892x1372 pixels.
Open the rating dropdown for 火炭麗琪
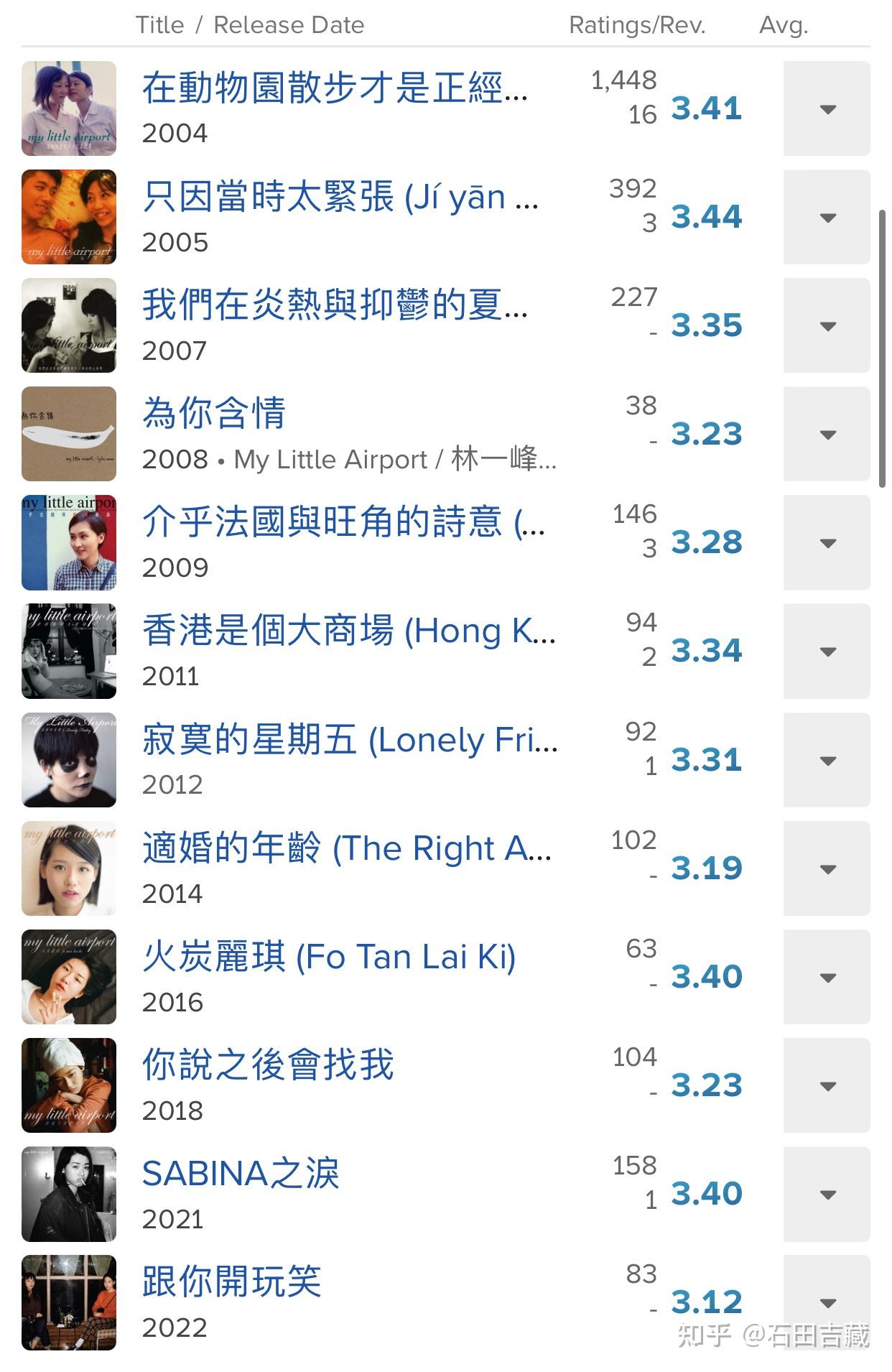click(x=826, y=977)
